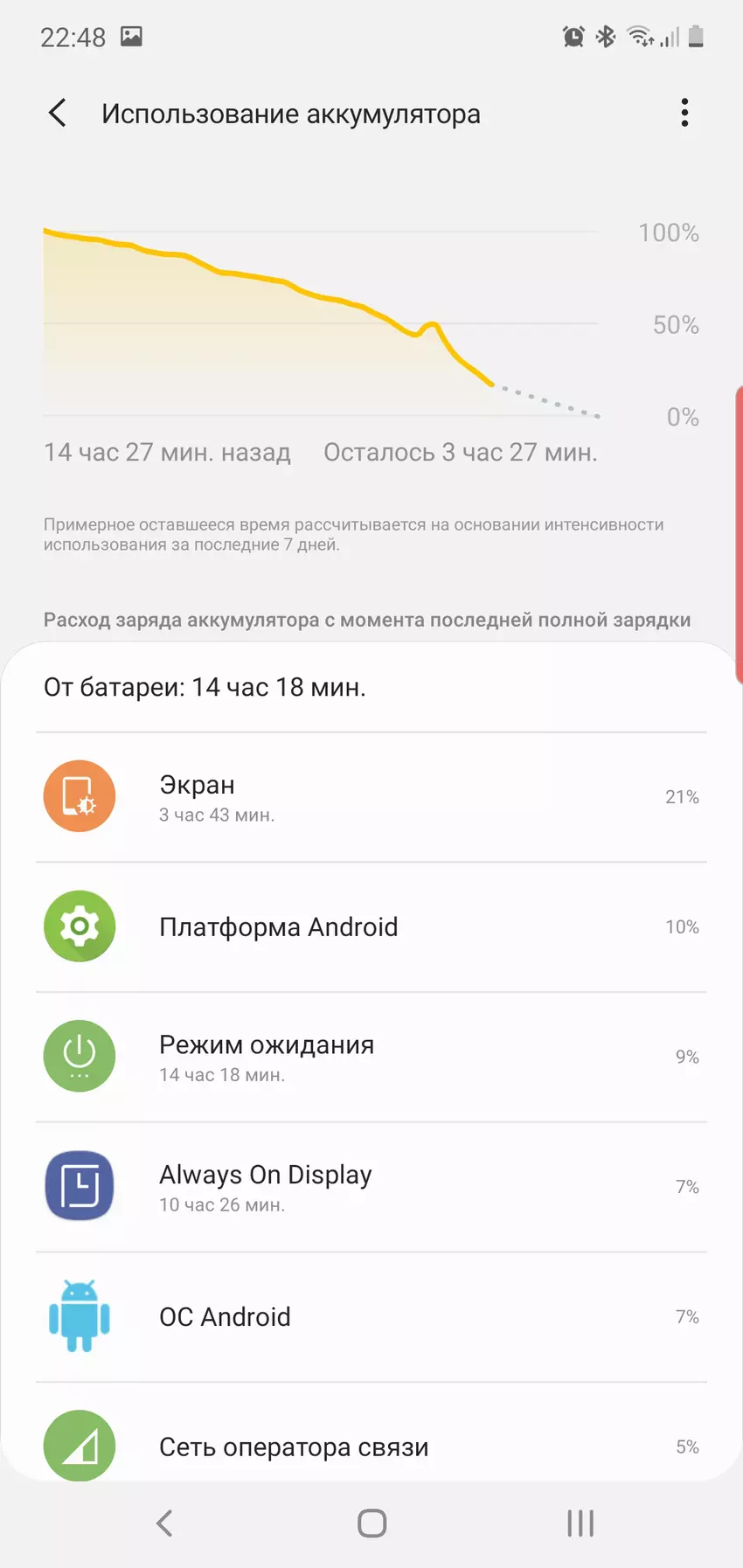Screen dimensions: 743x1568
Task: Show Сеть оператора связи usage
Action: 371,1446
